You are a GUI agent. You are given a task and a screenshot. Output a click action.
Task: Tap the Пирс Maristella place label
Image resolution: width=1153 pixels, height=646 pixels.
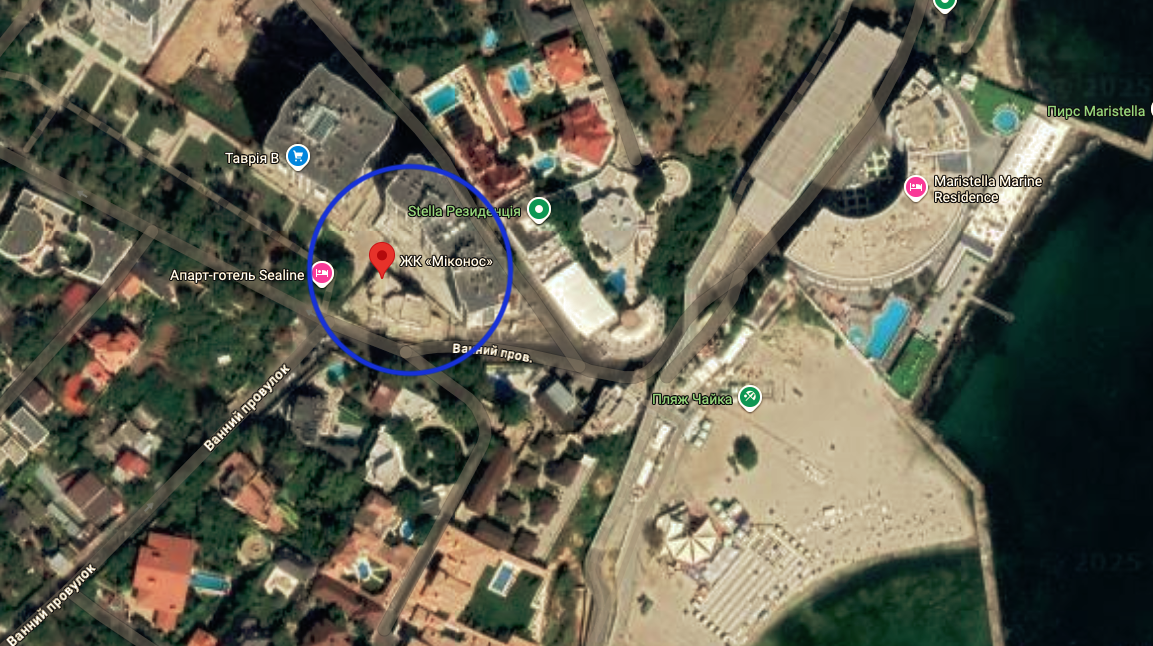[1096, 111]
